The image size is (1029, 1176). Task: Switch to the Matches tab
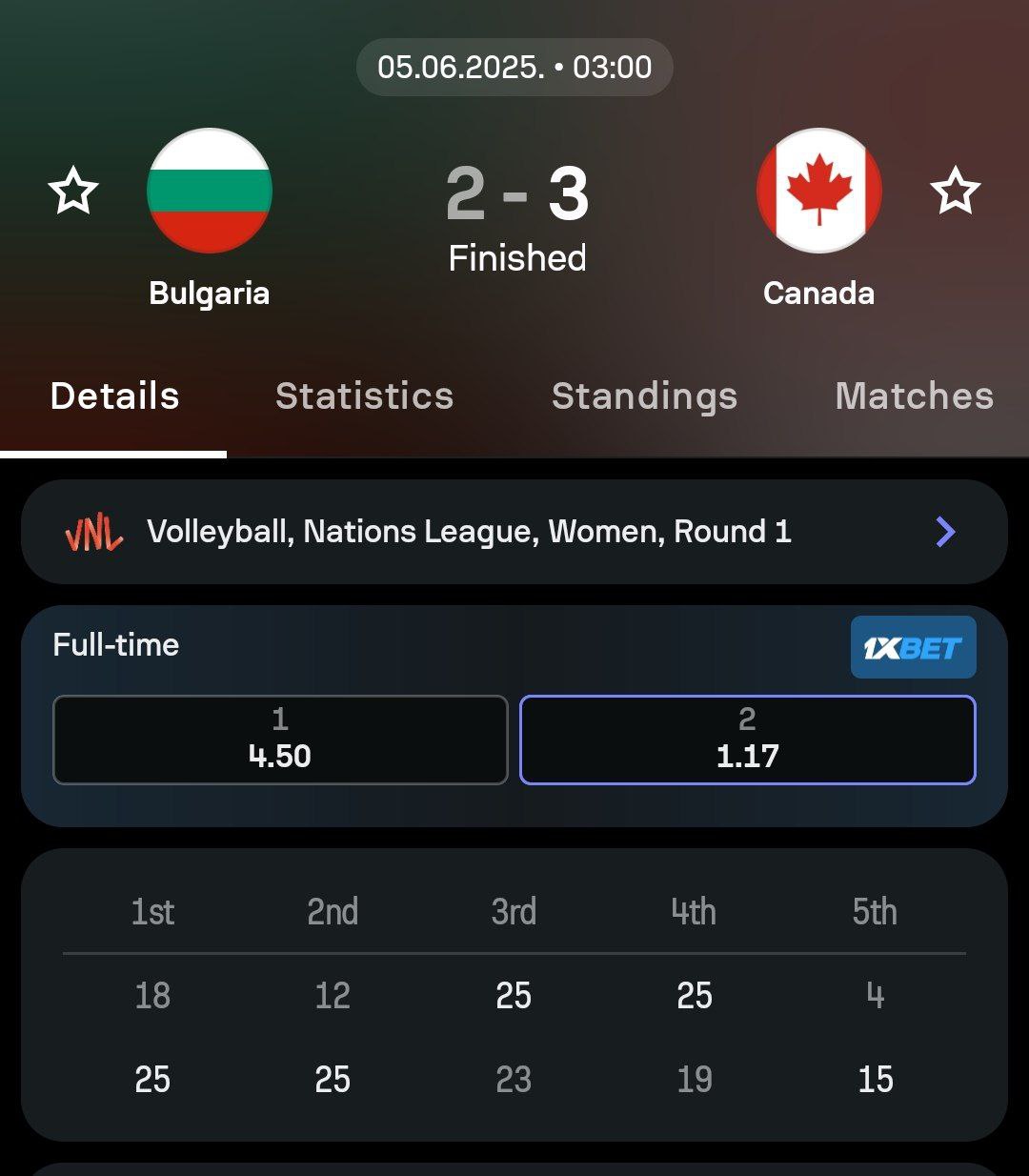point(914,396)
